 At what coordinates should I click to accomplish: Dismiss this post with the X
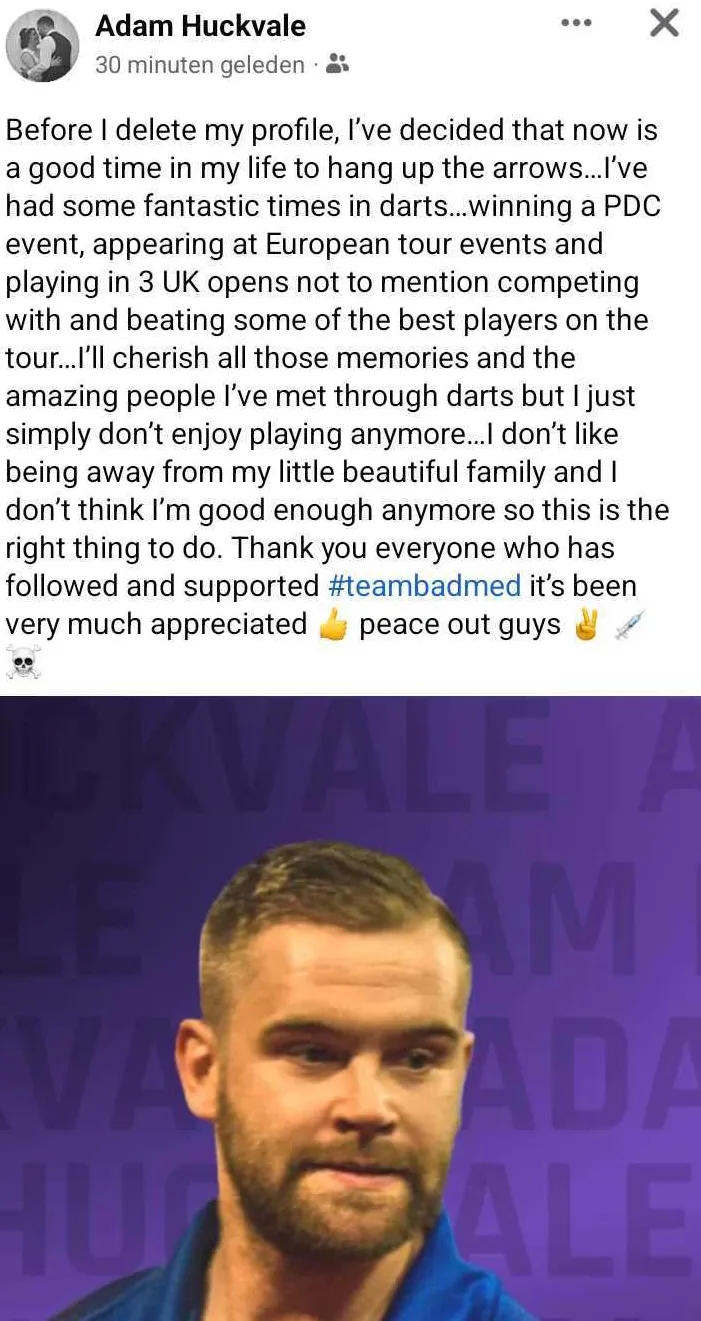coord(664,23)
